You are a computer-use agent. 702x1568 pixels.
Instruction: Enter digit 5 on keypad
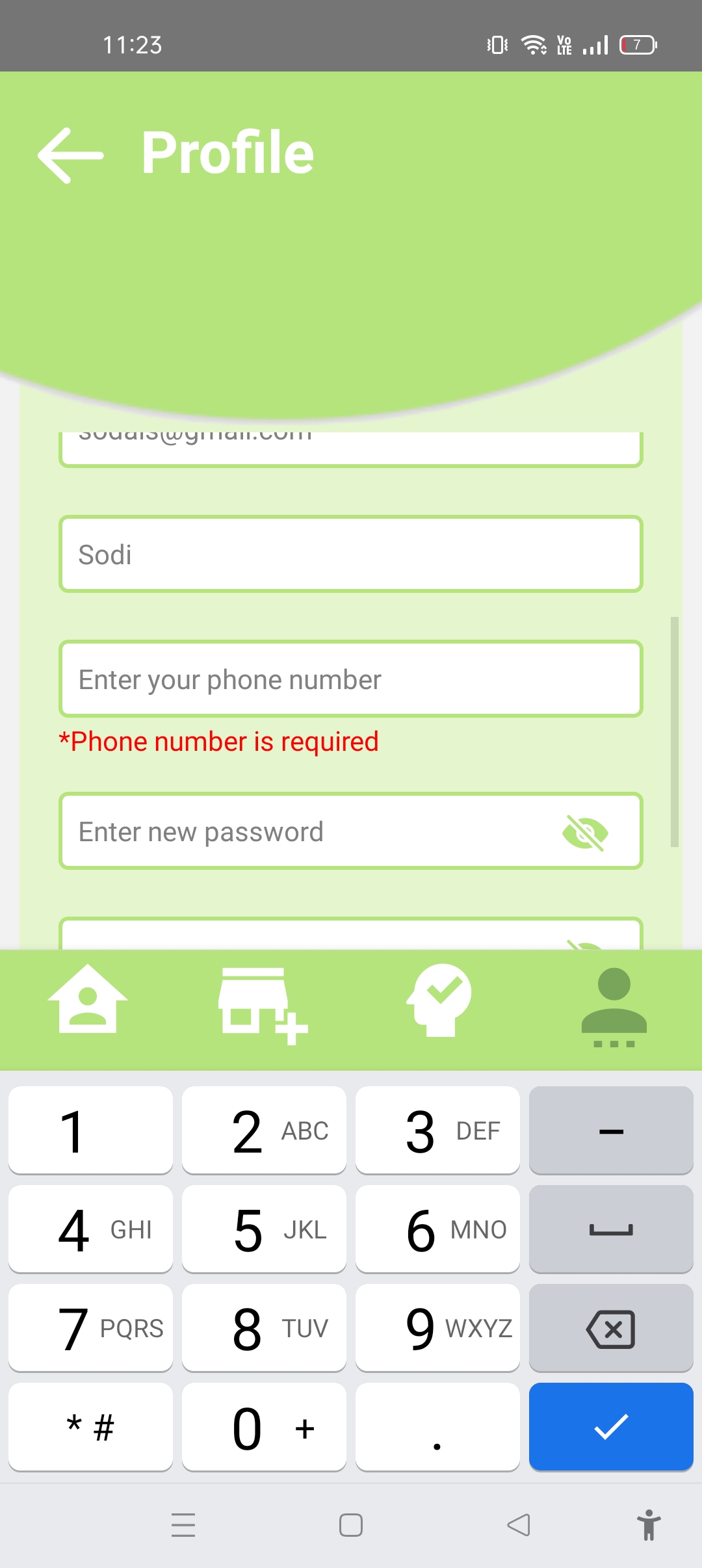(264, 1229)
